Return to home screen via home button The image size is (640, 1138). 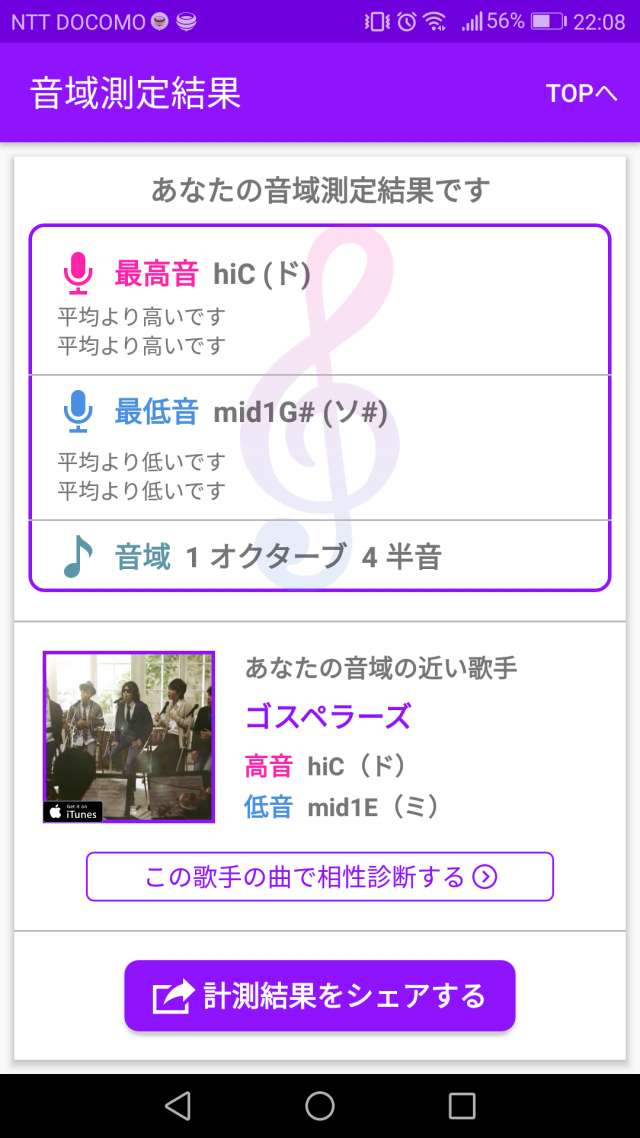[x=320, y=1105]
